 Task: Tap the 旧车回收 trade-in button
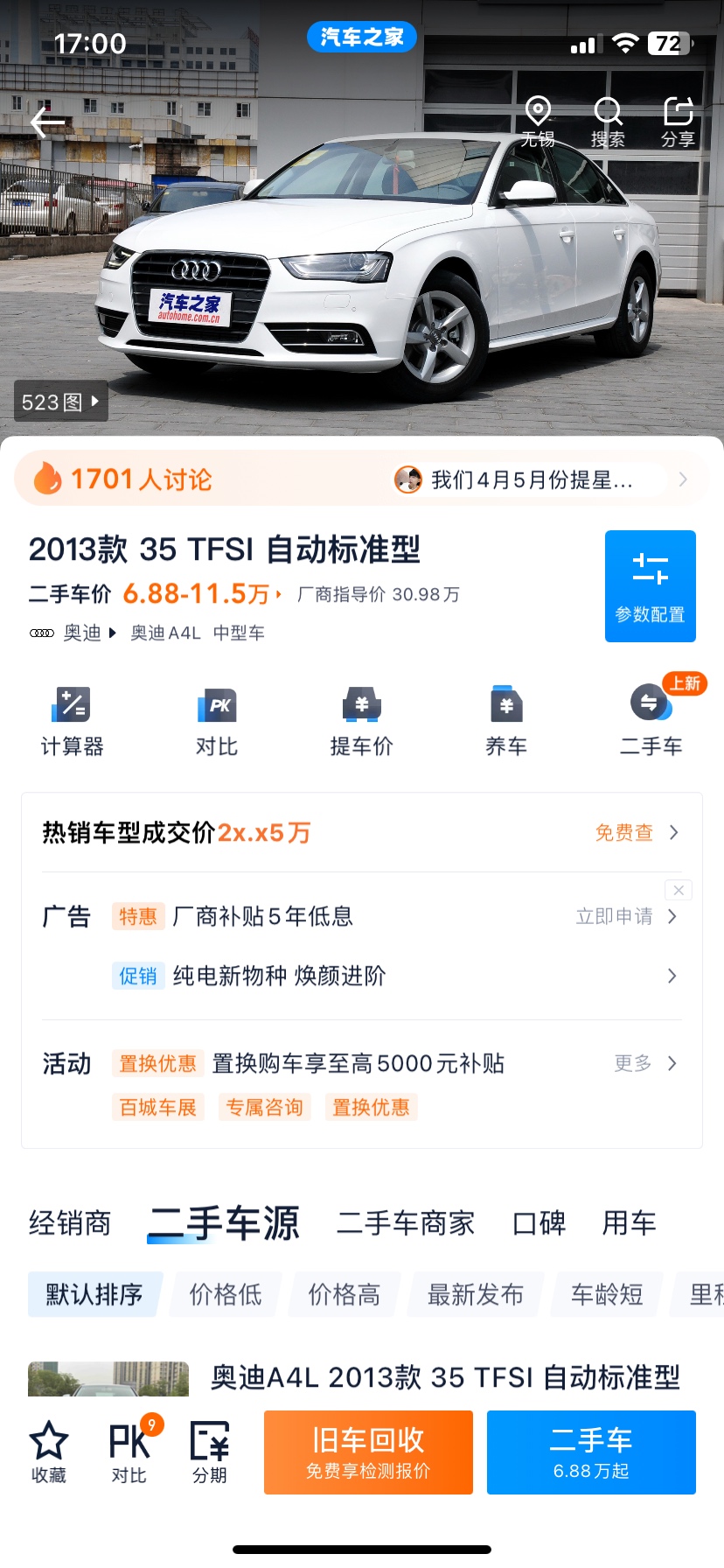point(368,1452)
